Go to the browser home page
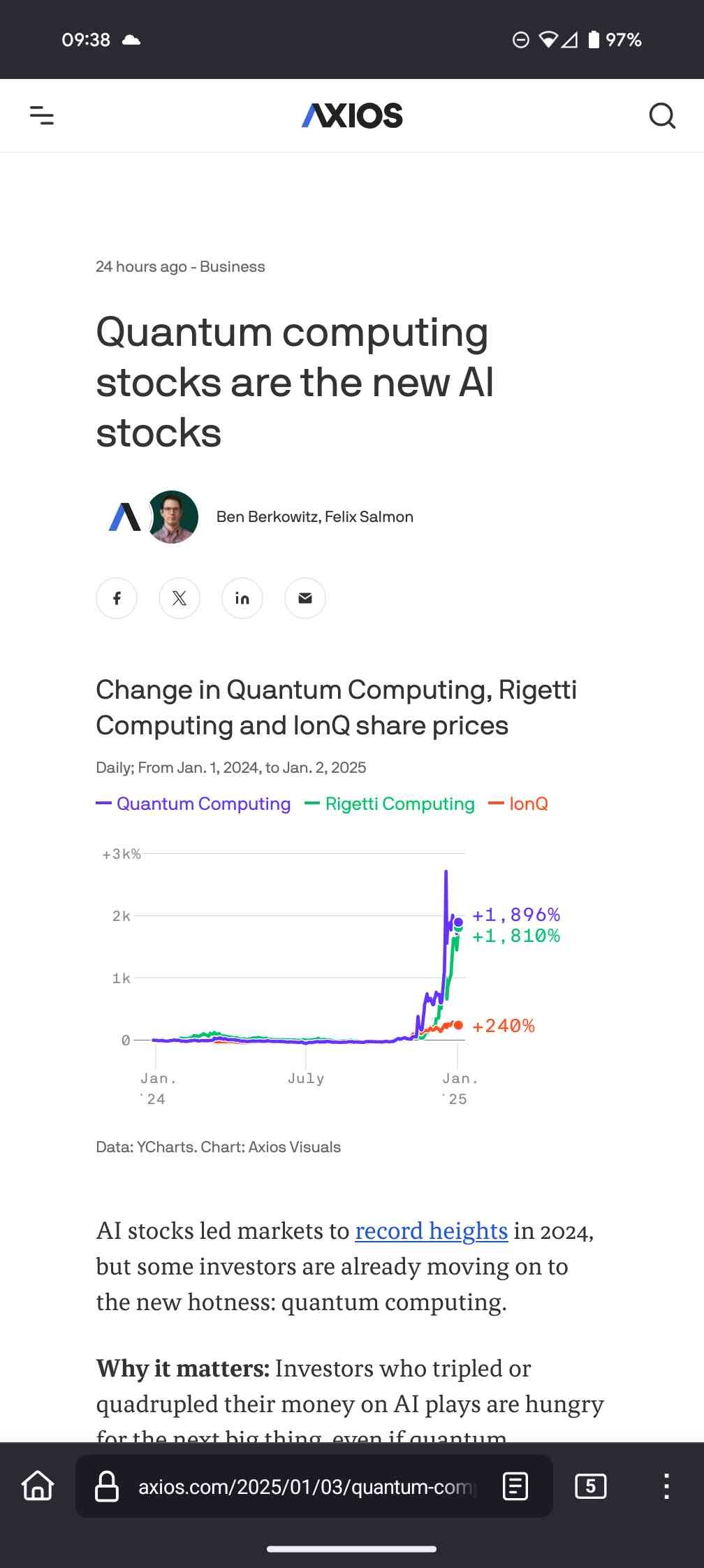The width and height of the screenshot is (704, 1568). [x=38, y=1486]
